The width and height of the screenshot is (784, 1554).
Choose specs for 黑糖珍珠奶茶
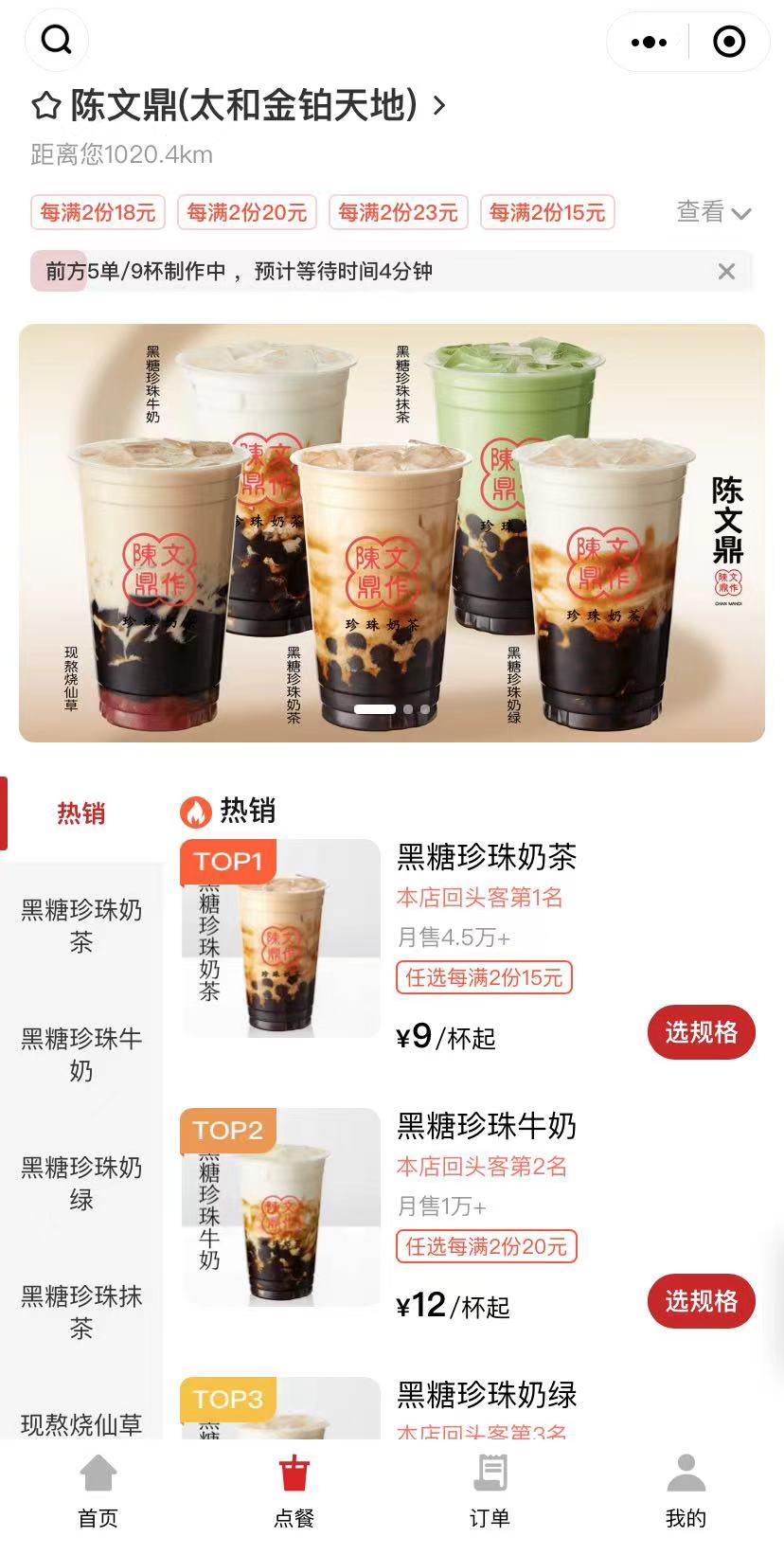[701, 1032]
